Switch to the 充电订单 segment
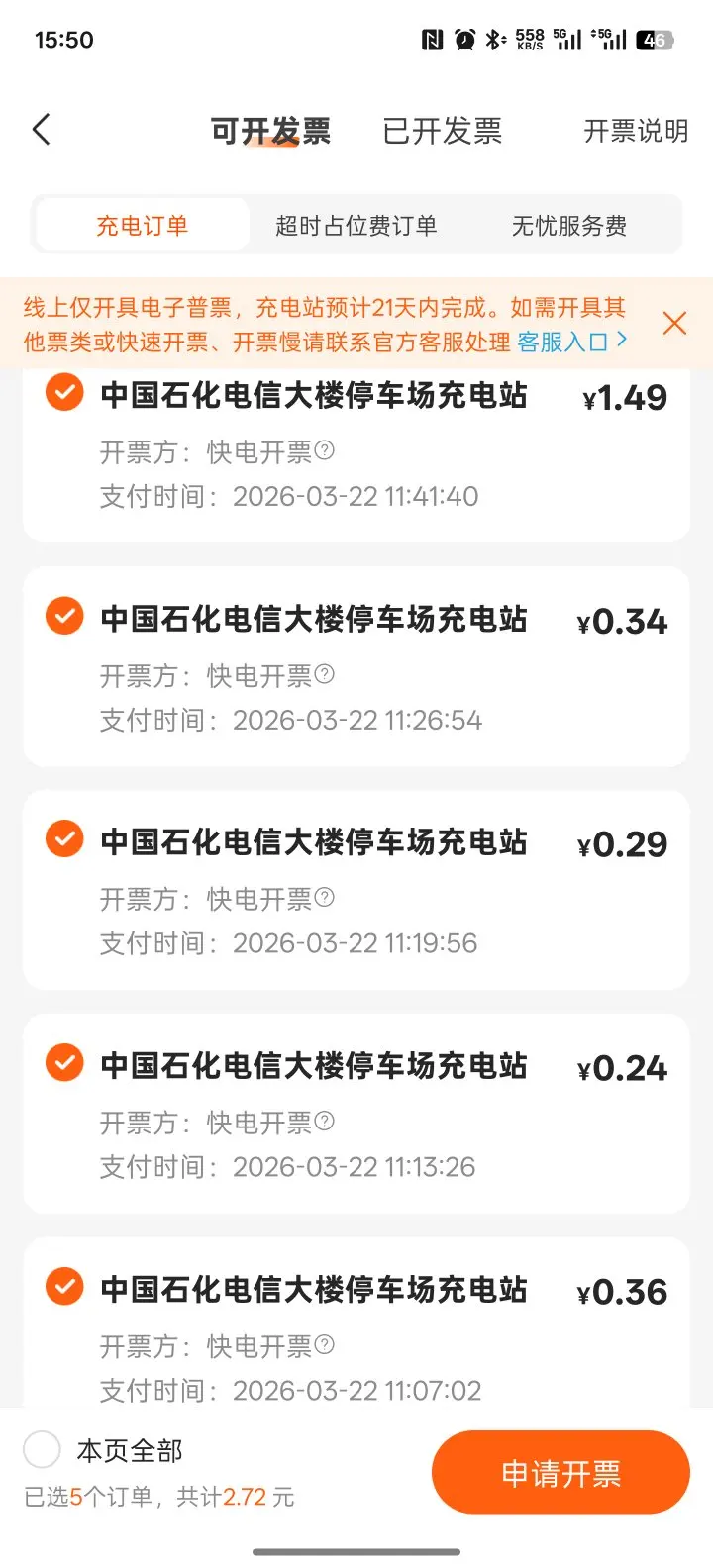The height and width of the screenshot is (1568, 713). (142, 226)
